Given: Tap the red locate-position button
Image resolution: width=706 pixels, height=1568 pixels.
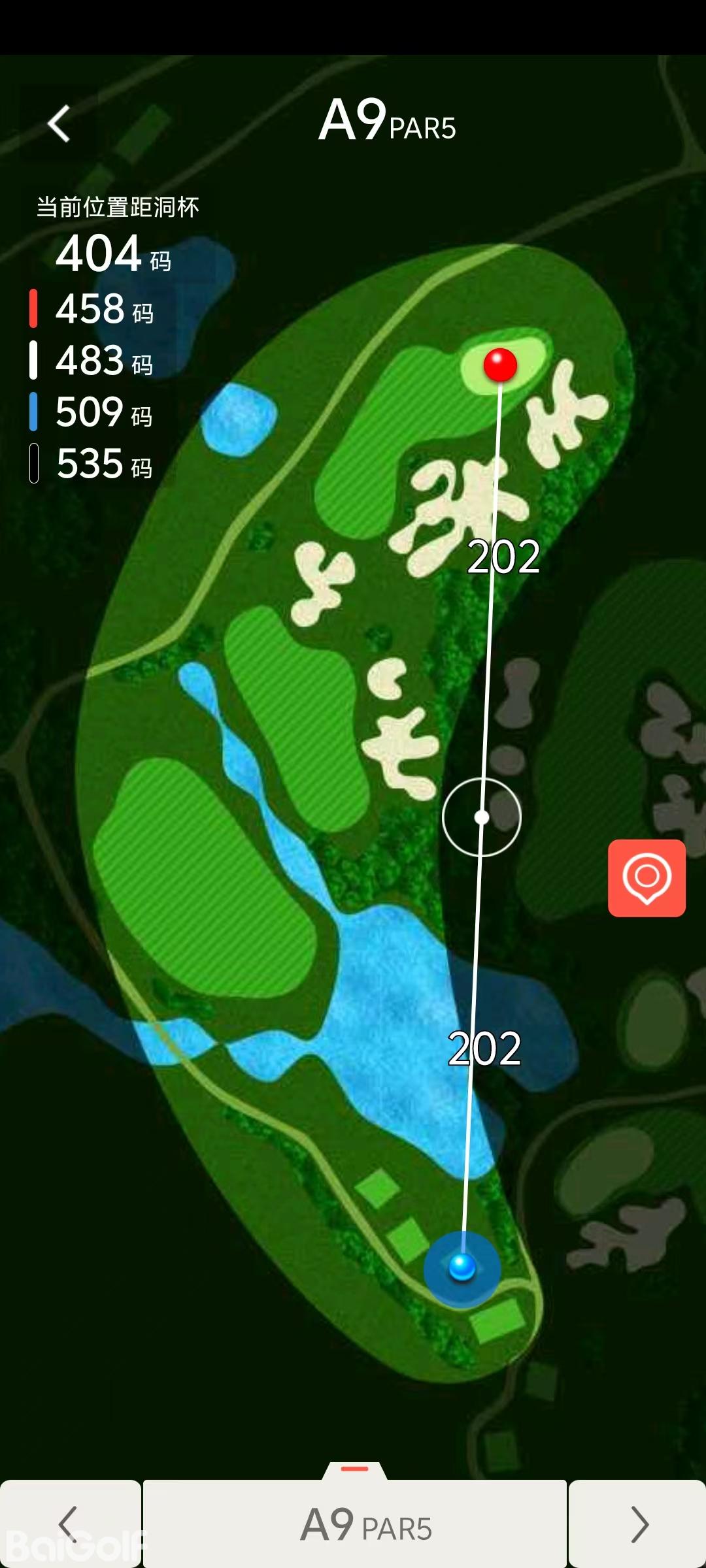Looking at the screenshot, I should click(x=647, y=877).
